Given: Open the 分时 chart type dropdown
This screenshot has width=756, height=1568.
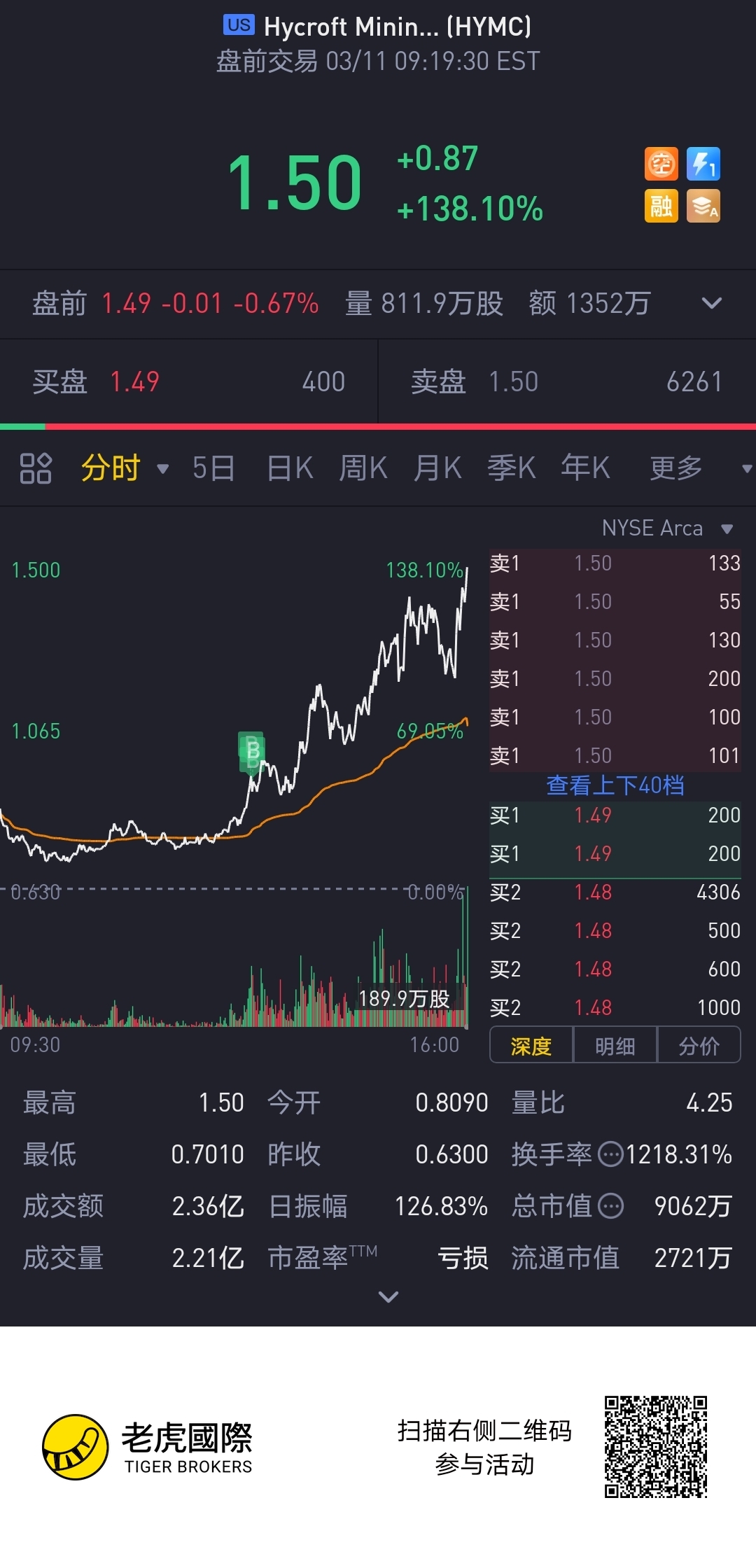Looking at the screenshot, I should (x=125, y=468).
